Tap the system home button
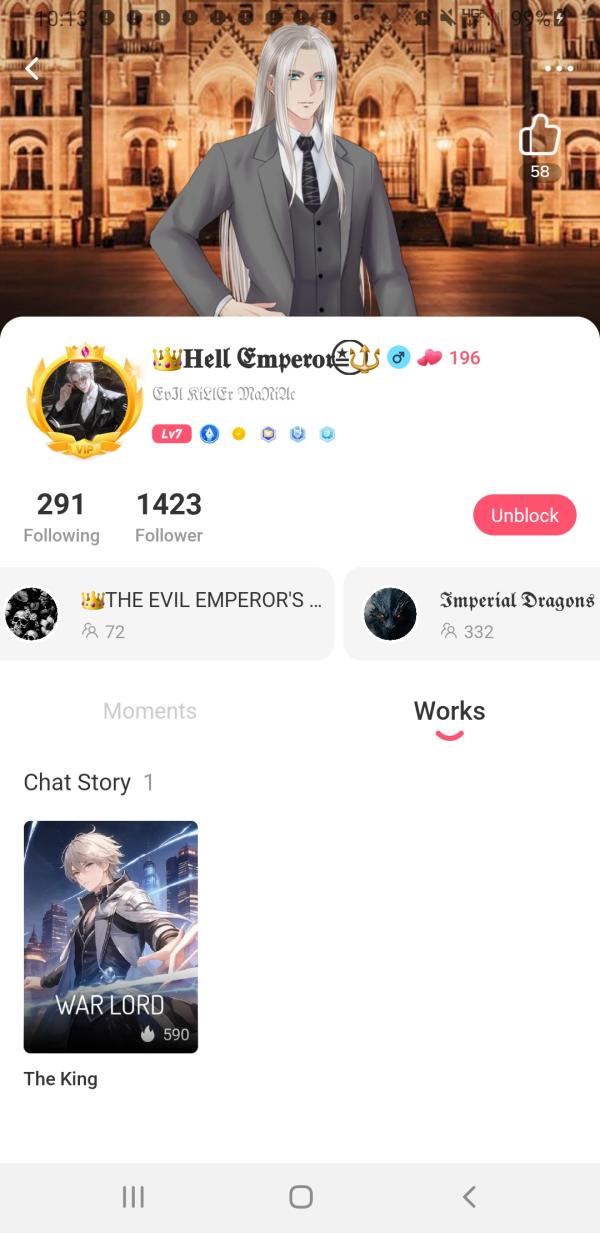The height and width of the screenshot is (1233, 600). point(300,1196)
